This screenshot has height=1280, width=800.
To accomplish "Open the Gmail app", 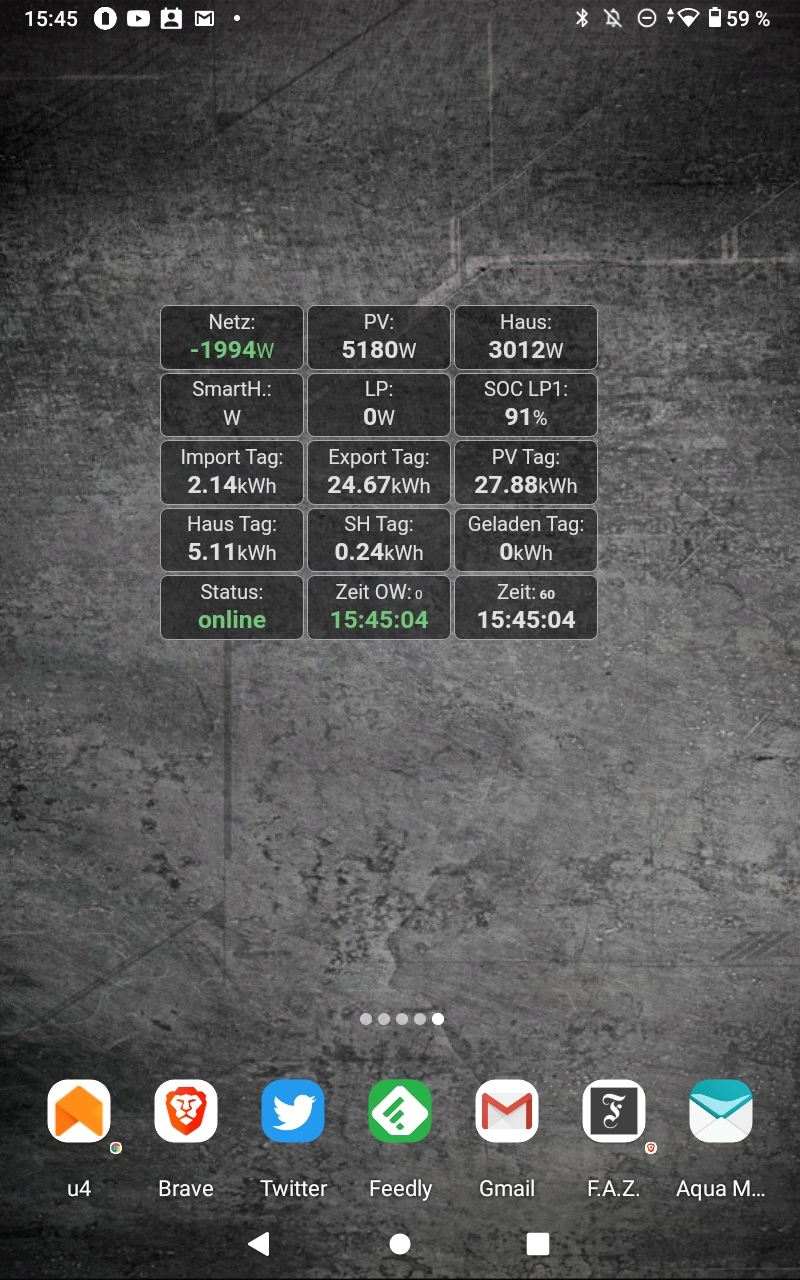I will 507,1111.
